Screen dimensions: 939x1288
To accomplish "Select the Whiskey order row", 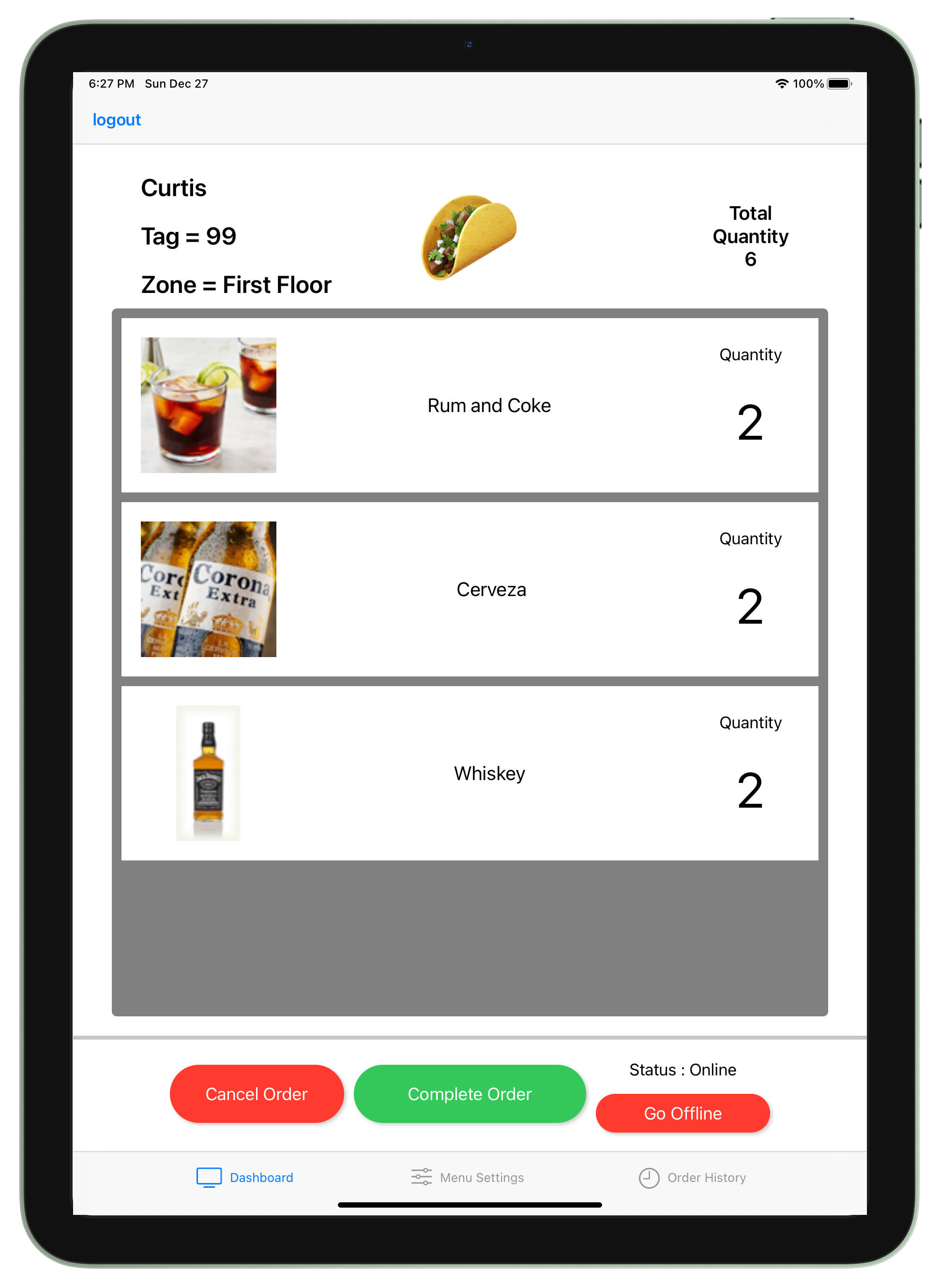I will [x=469, y=773].
